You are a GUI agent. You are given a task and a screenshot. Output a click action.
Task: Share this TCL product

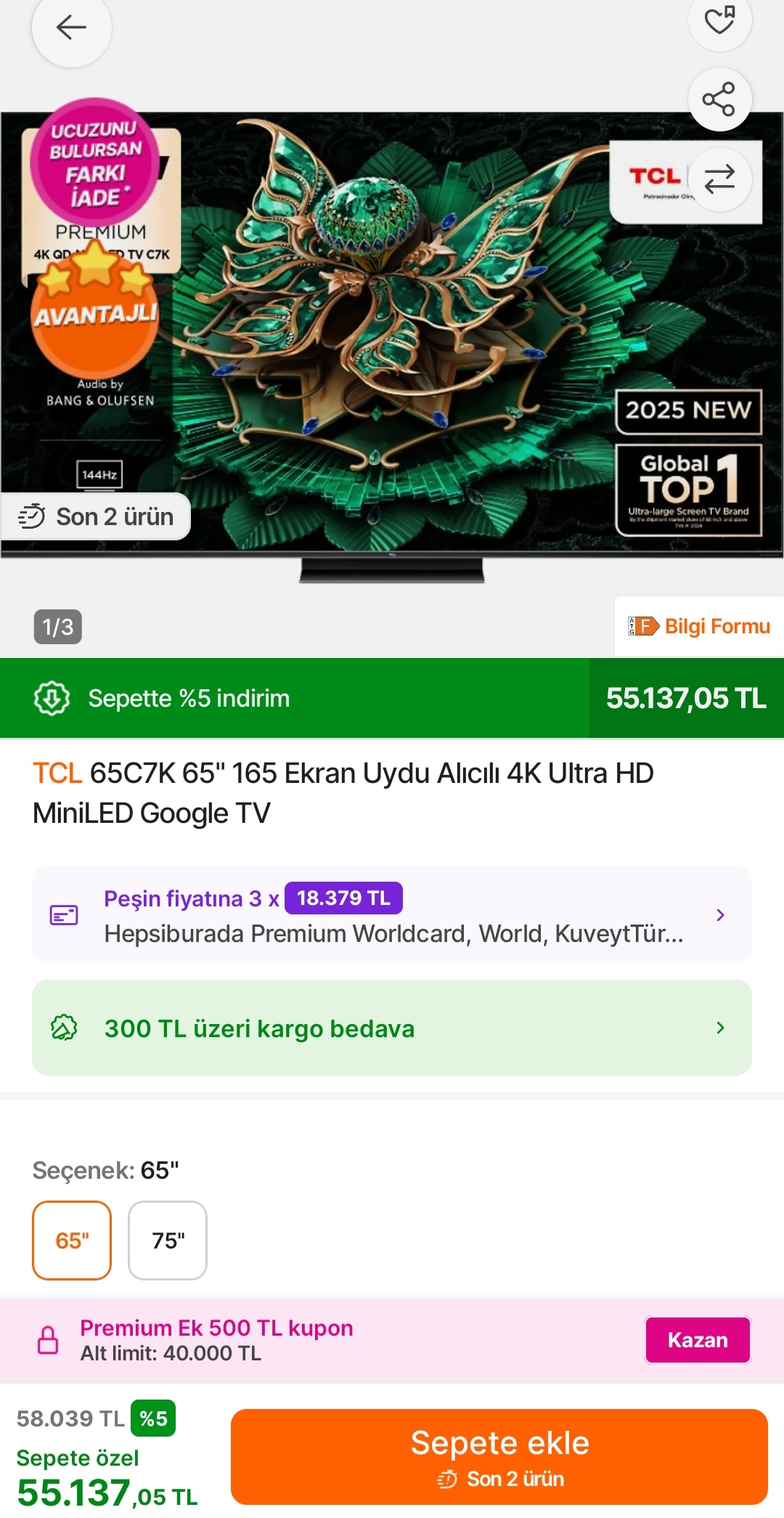coord(719,100)
